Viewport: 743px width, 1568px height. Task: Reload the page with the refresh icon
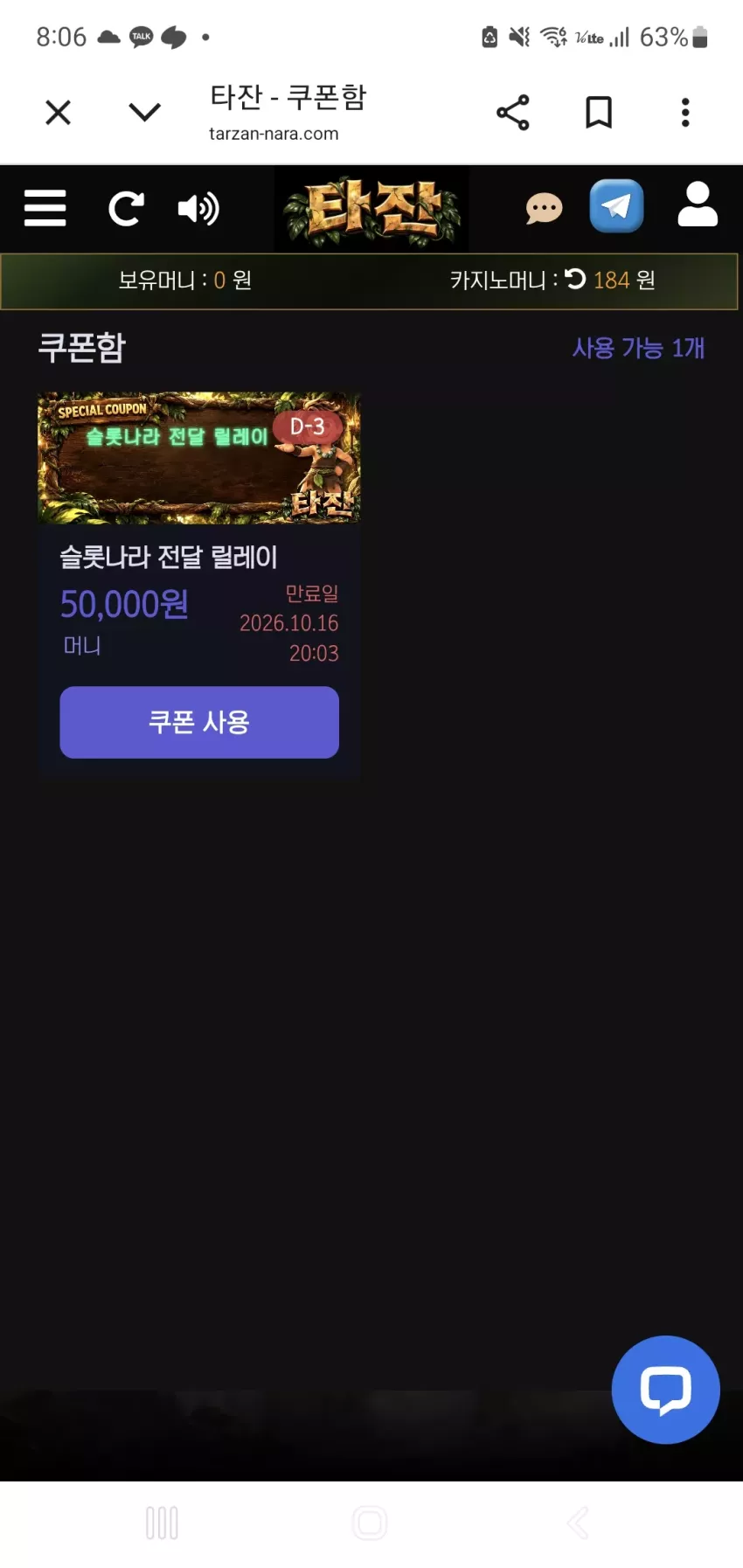[126, 209]
